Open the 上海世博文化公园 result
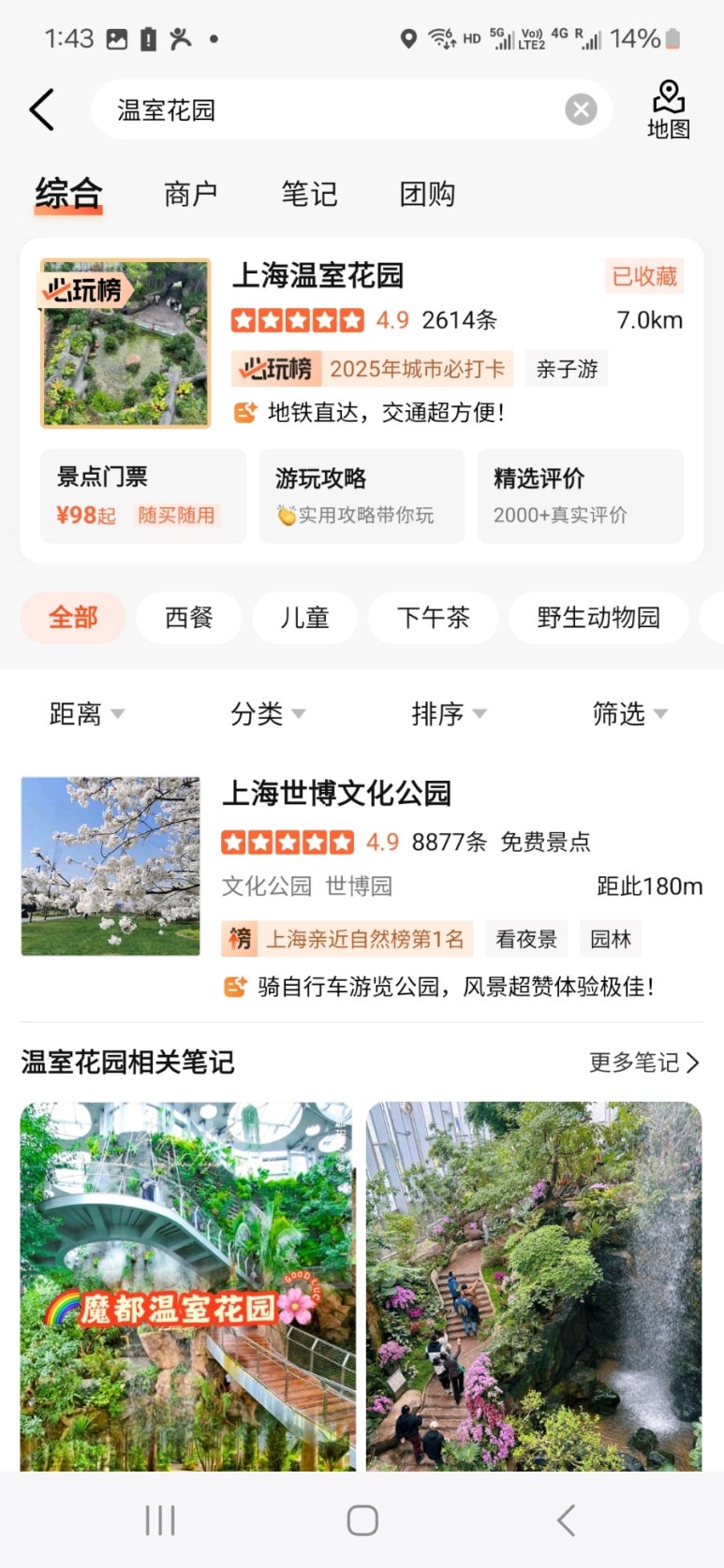The height and width of the screenshot is (1568, 724). (x=337, y=794)
